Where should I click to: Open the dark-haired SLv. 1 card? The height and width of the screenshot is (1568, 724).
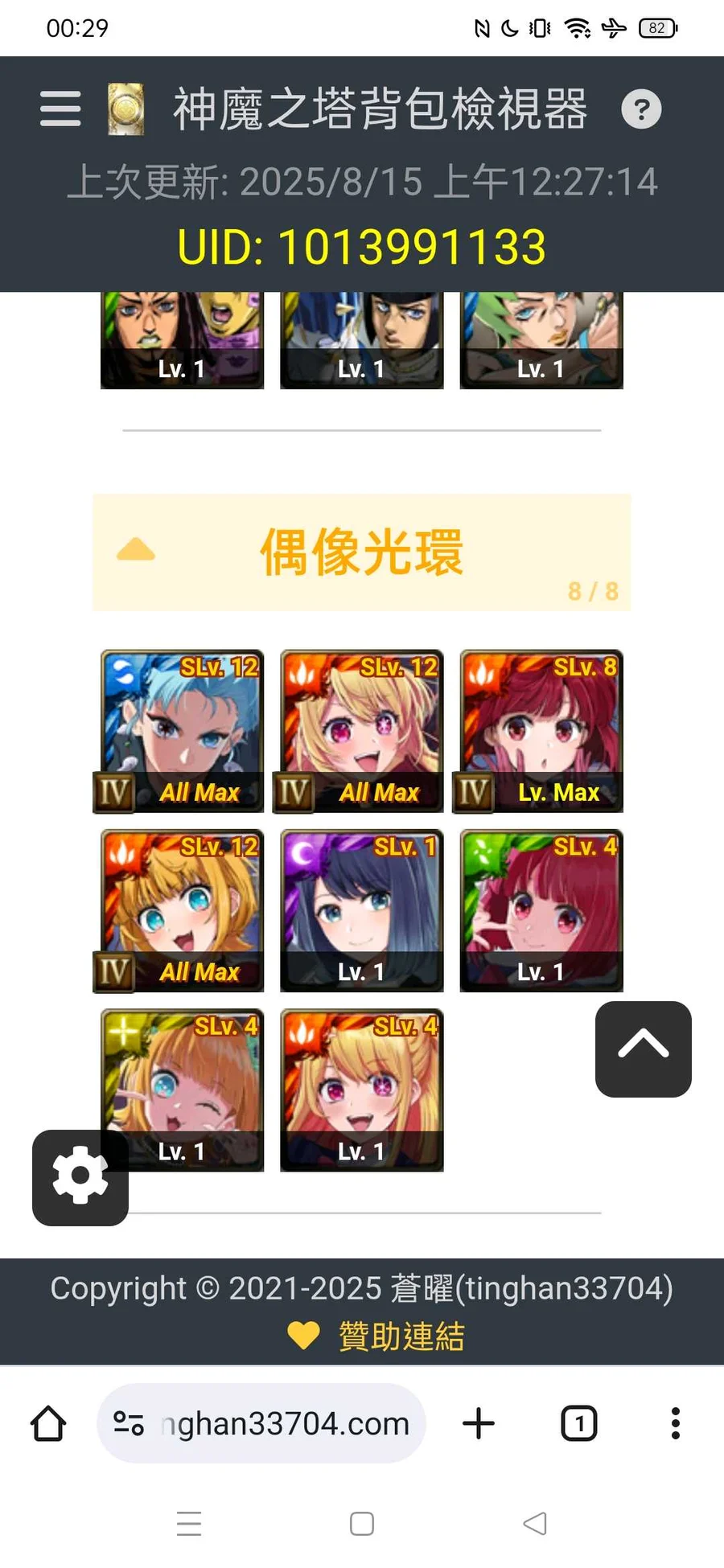[x=362, y=910]
